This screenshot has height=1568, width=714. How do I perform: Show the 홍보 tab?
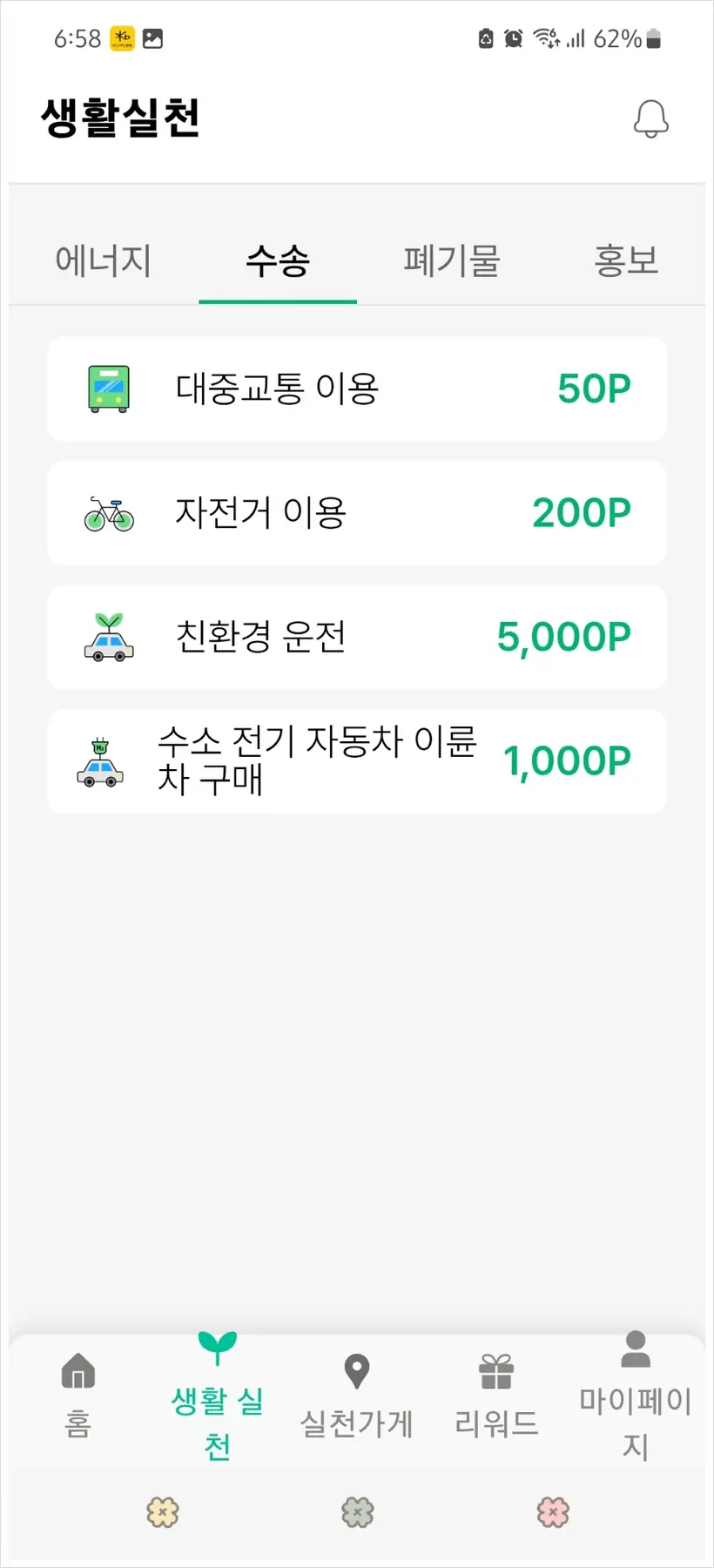626,260
